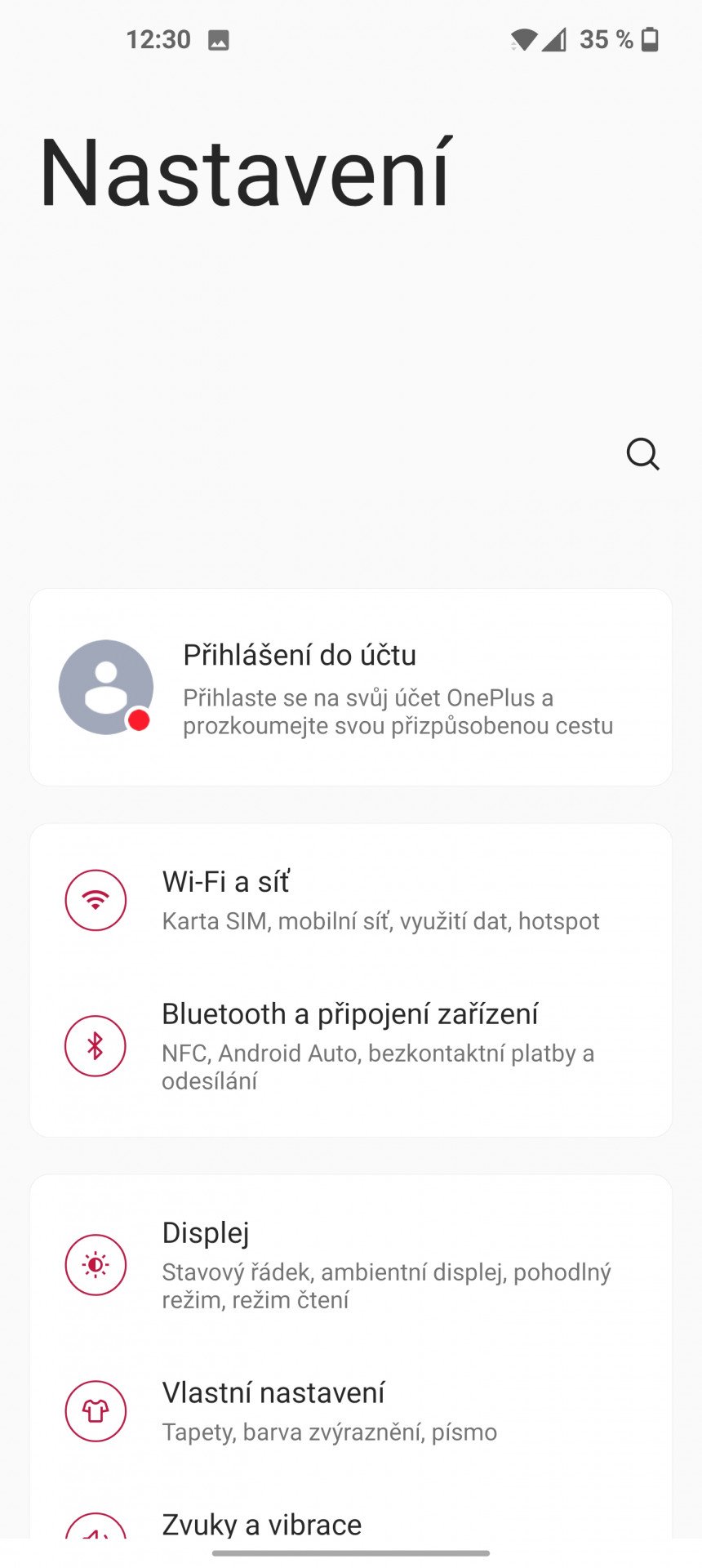Open the settings search icon
702x1568 pixels.
point(642,454)
